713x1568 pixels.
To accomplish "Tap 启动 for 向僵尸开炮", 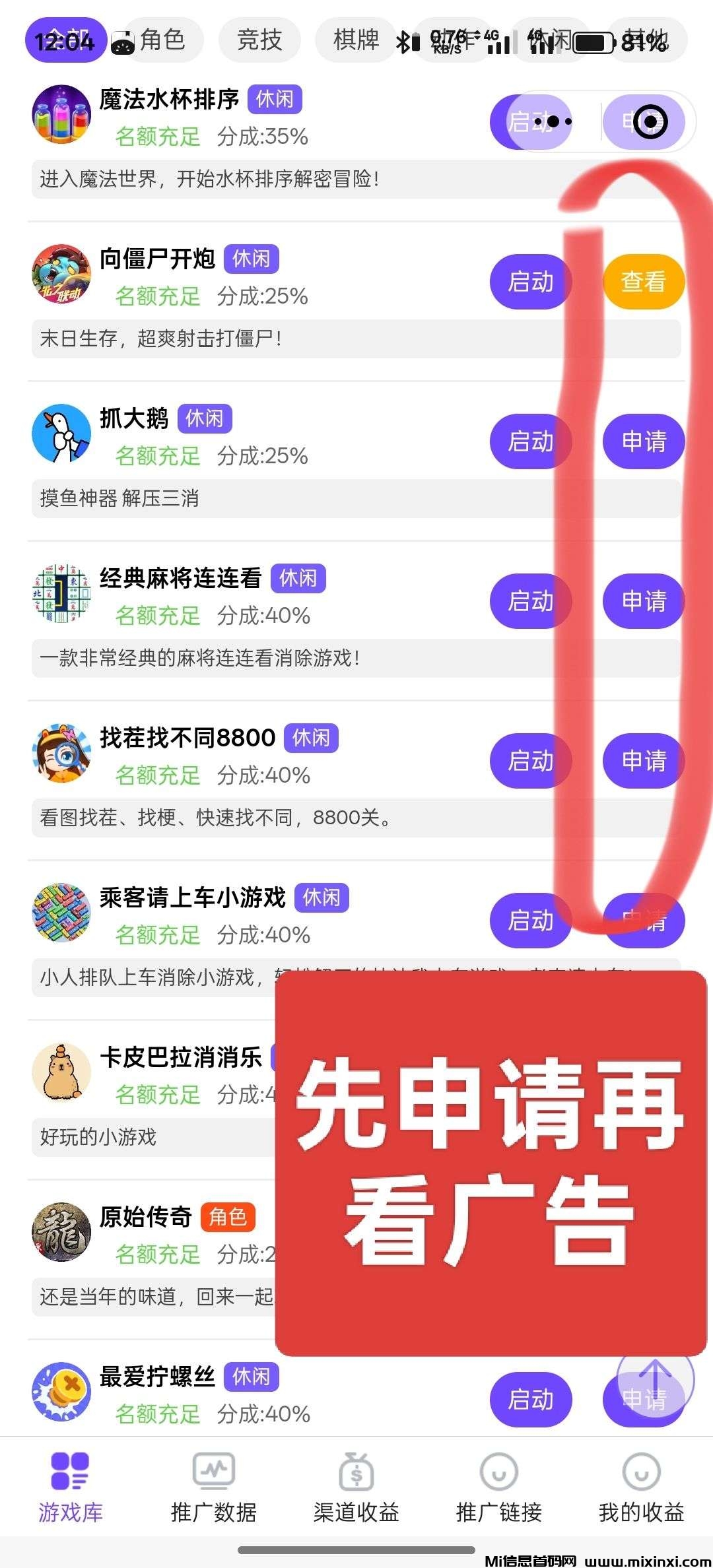I will 530,282.
